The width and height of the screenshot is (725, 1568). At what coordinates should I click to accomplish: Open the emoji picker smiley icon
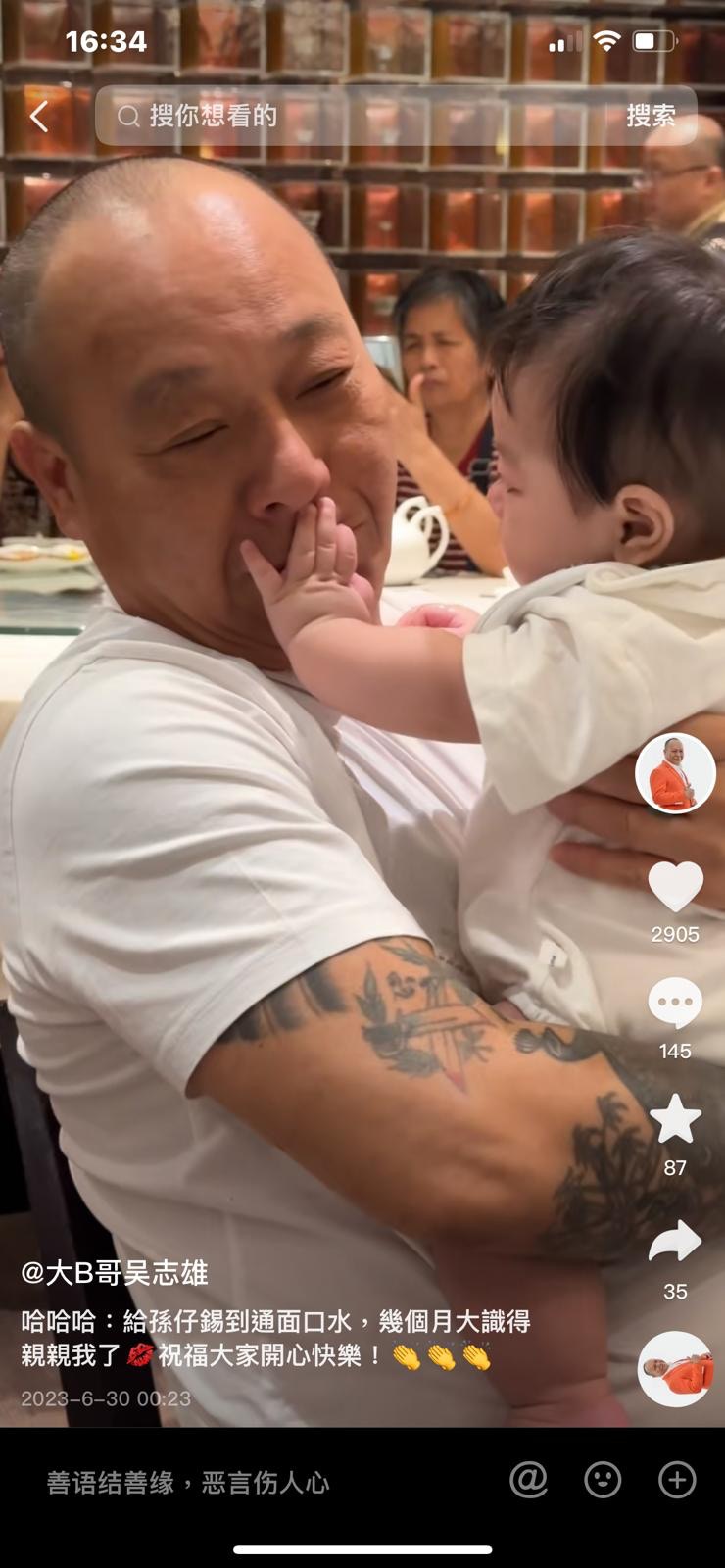[x=603, y=1480]
